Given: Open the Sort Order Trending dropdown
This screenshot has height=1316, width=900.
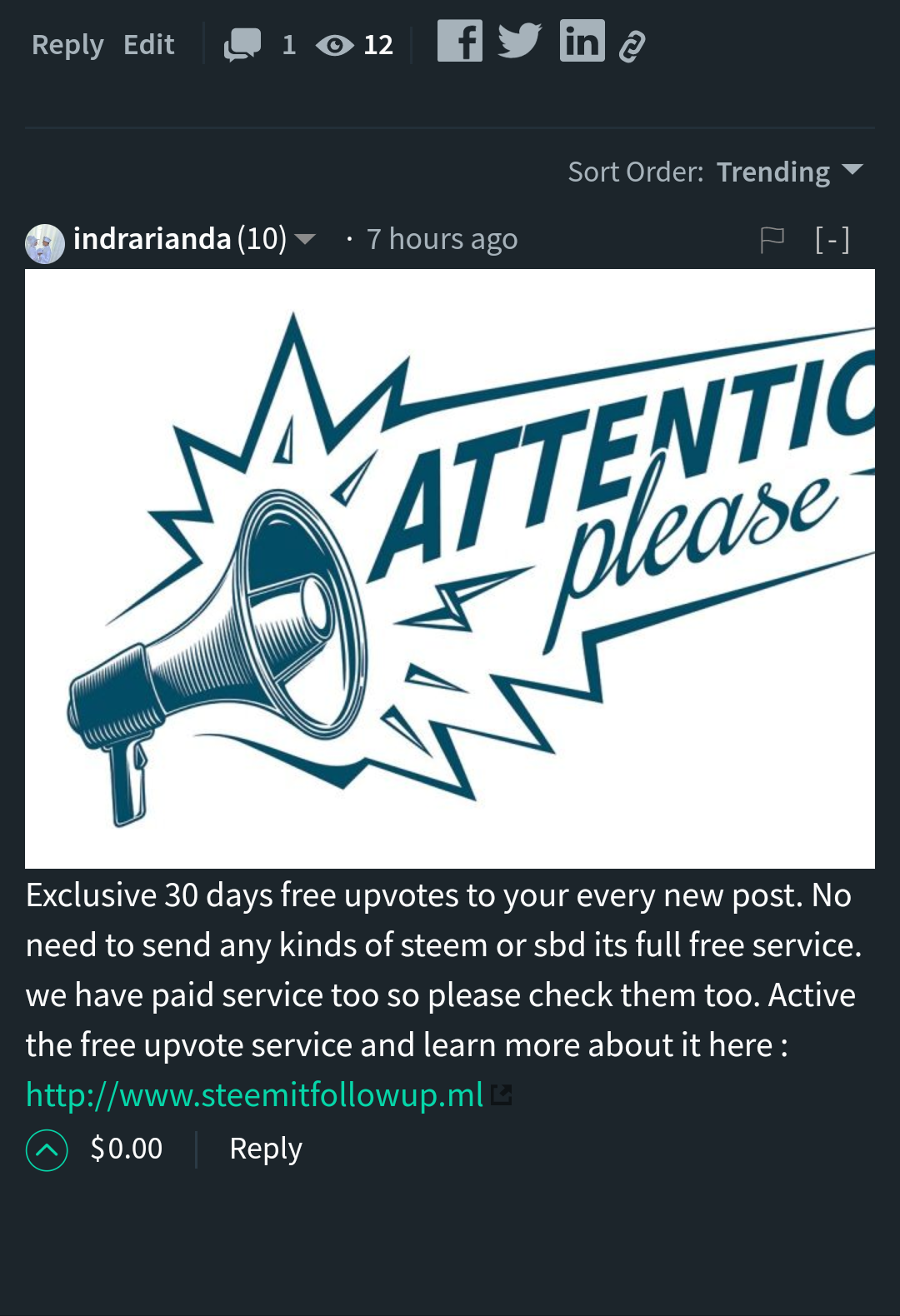Looking at the screenshot, I should pyautogui.click(x=787, y=172).
